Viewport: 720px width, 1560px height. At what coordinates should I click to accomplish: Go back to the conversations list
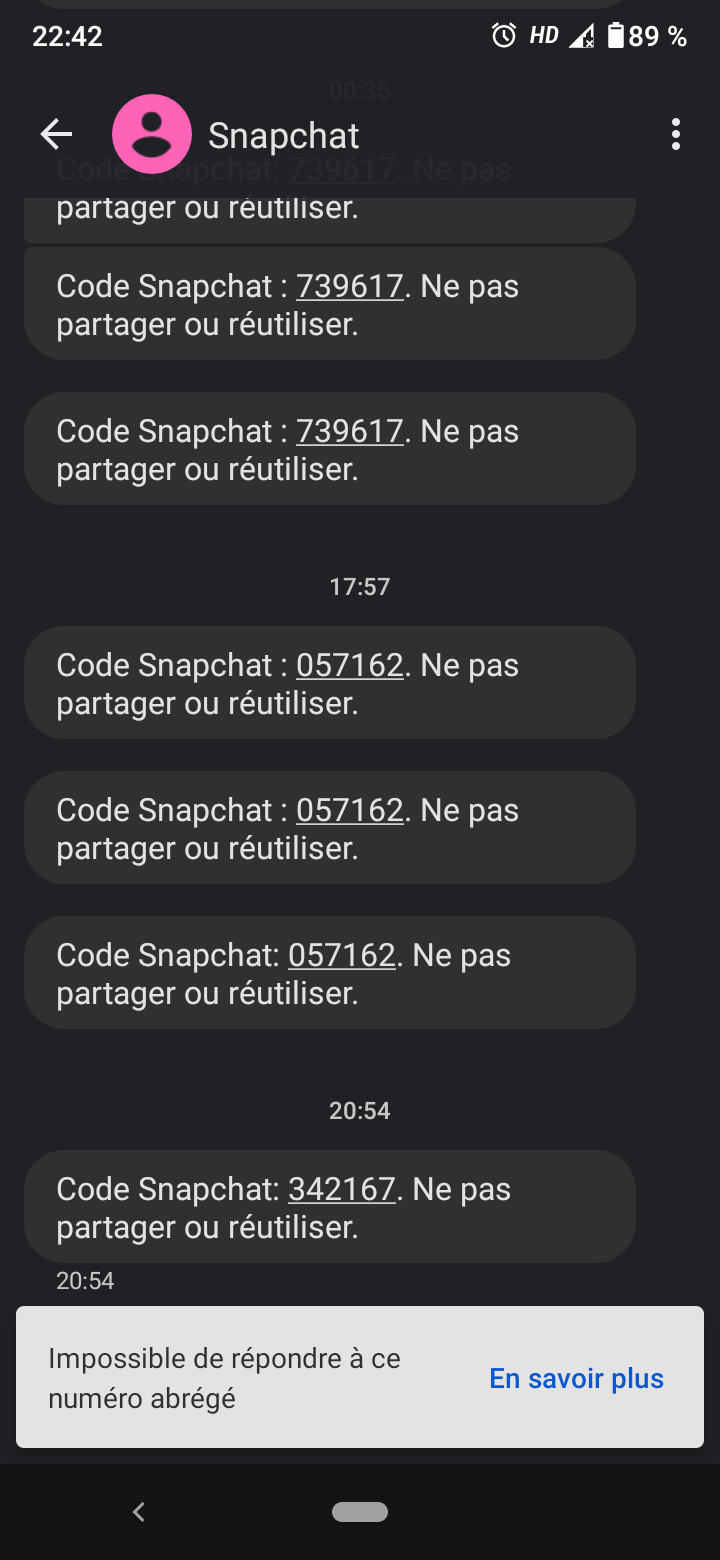tap(56, 134)
